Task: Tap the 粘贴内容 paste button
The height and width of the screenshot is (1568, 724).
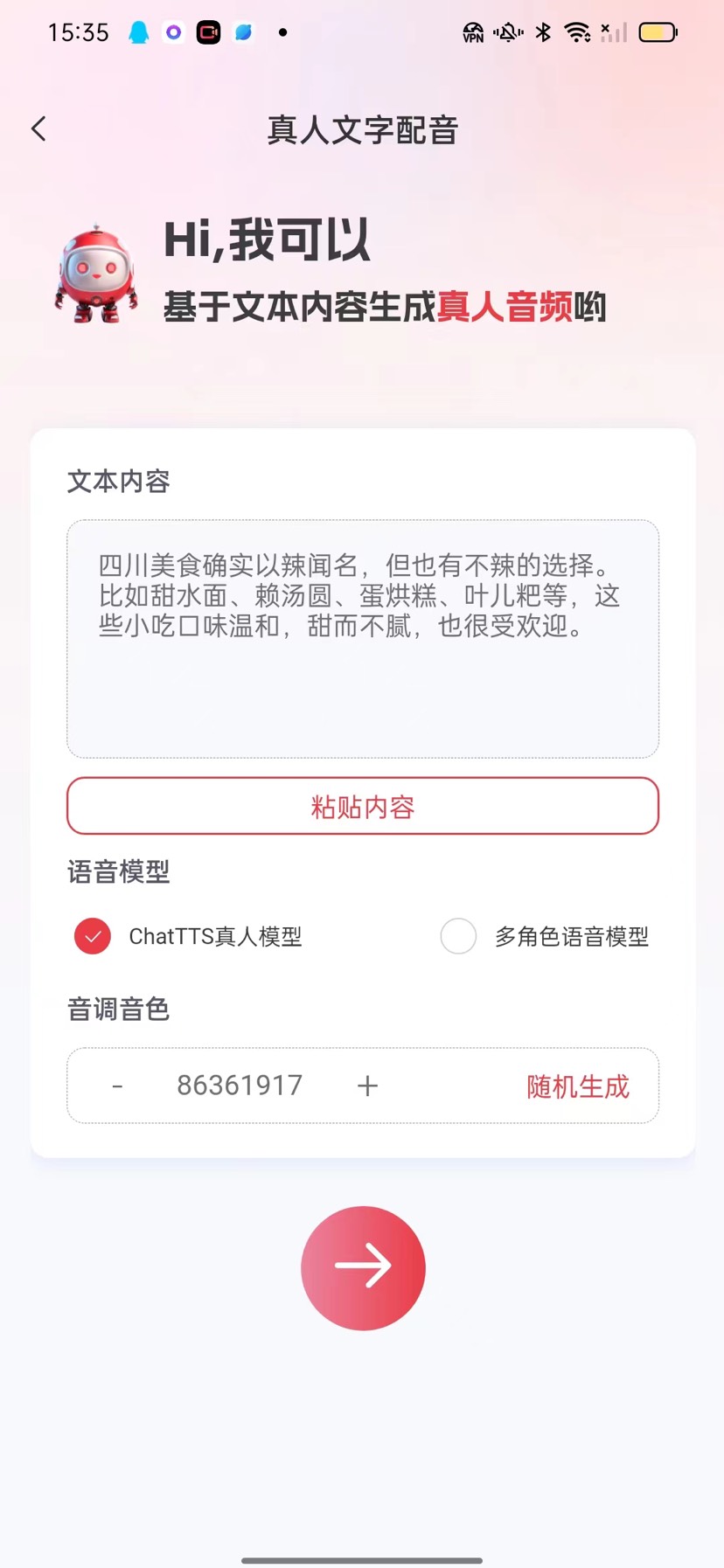Action: pos(362,806)
